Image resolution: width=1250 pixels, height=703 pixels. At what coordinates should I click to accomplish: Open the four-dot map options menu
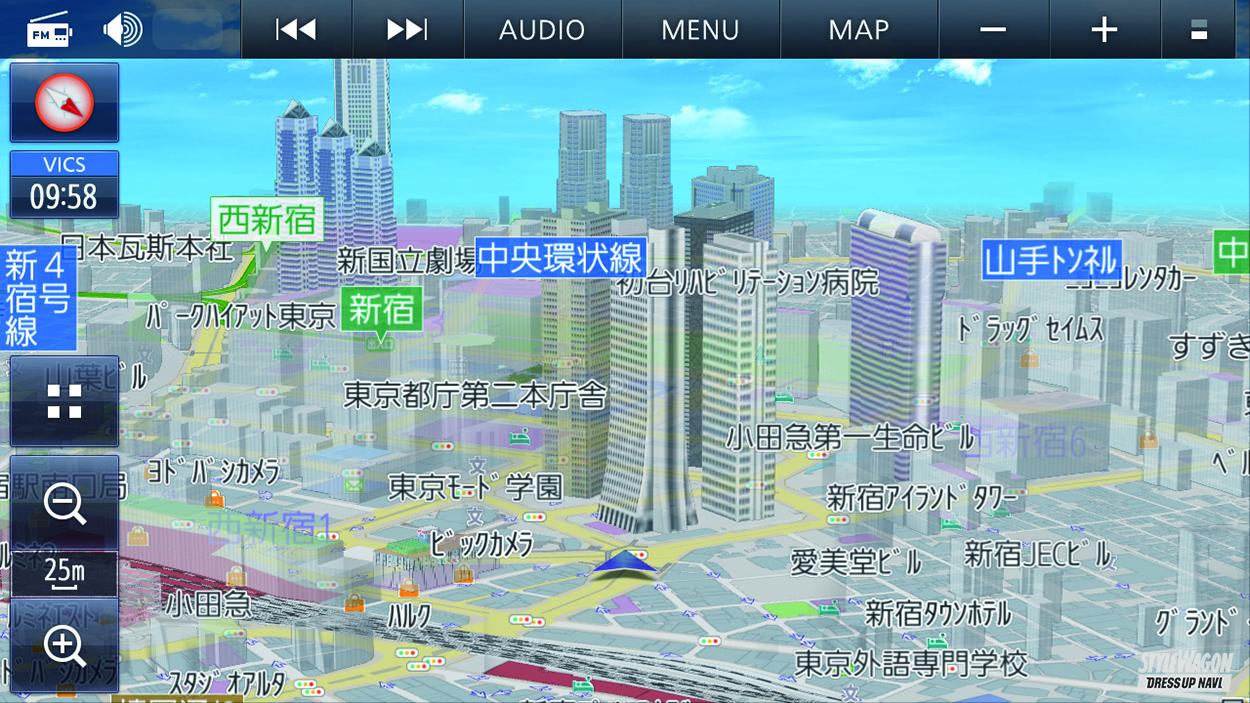coord(65,401)
